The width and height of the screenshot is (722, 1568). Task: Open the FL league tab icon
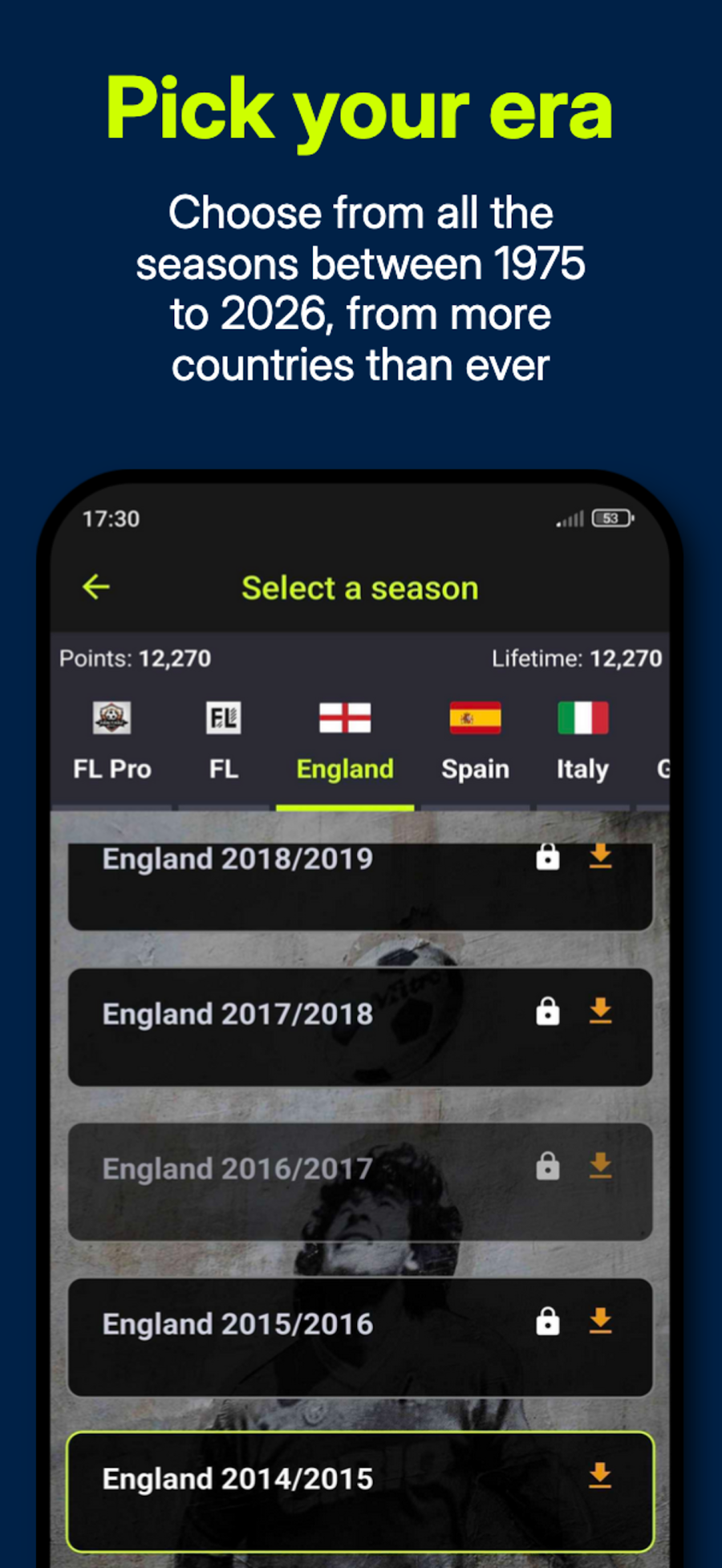coord(223,717)
